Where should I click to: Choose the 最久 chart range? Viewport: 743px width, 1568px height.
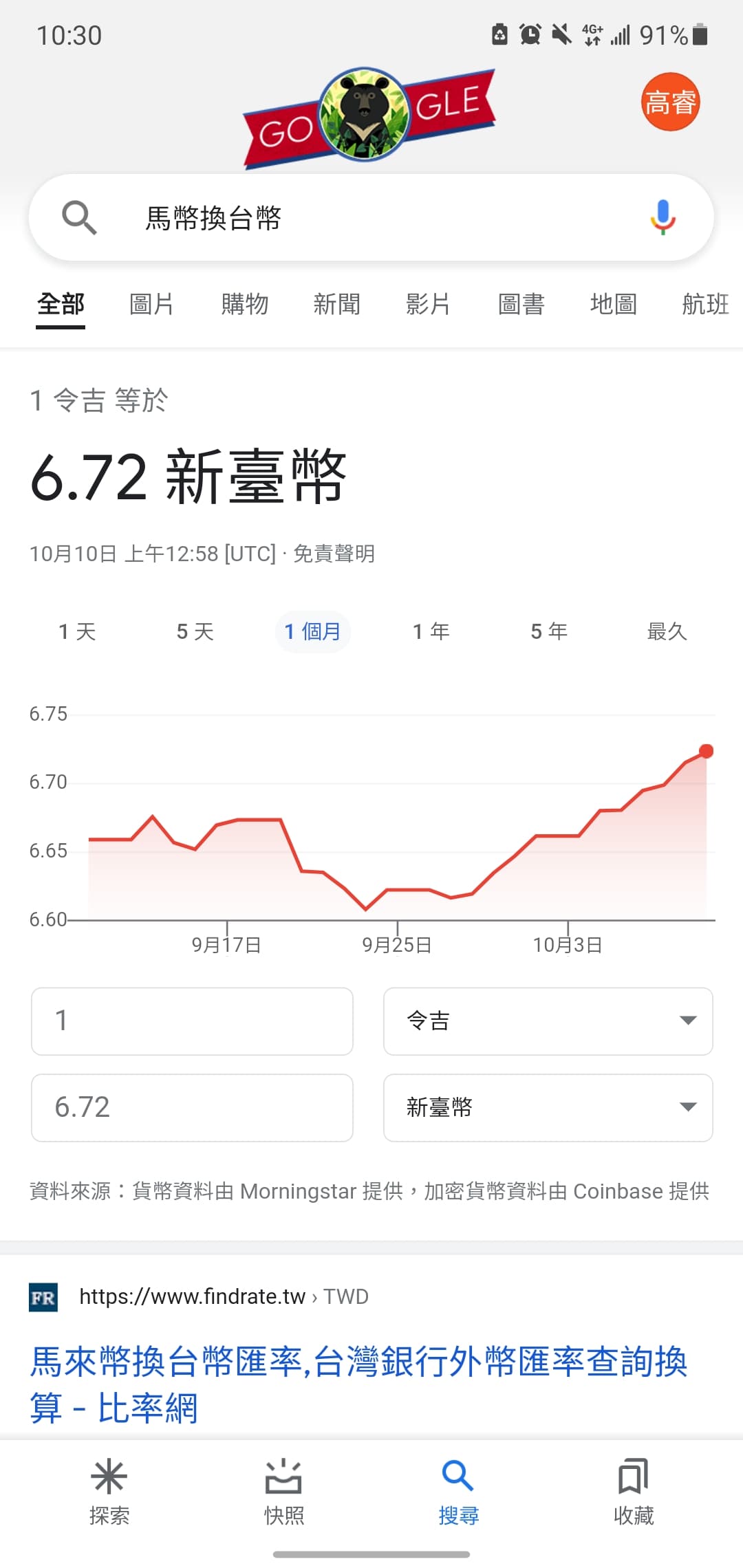tap(667, 631)
